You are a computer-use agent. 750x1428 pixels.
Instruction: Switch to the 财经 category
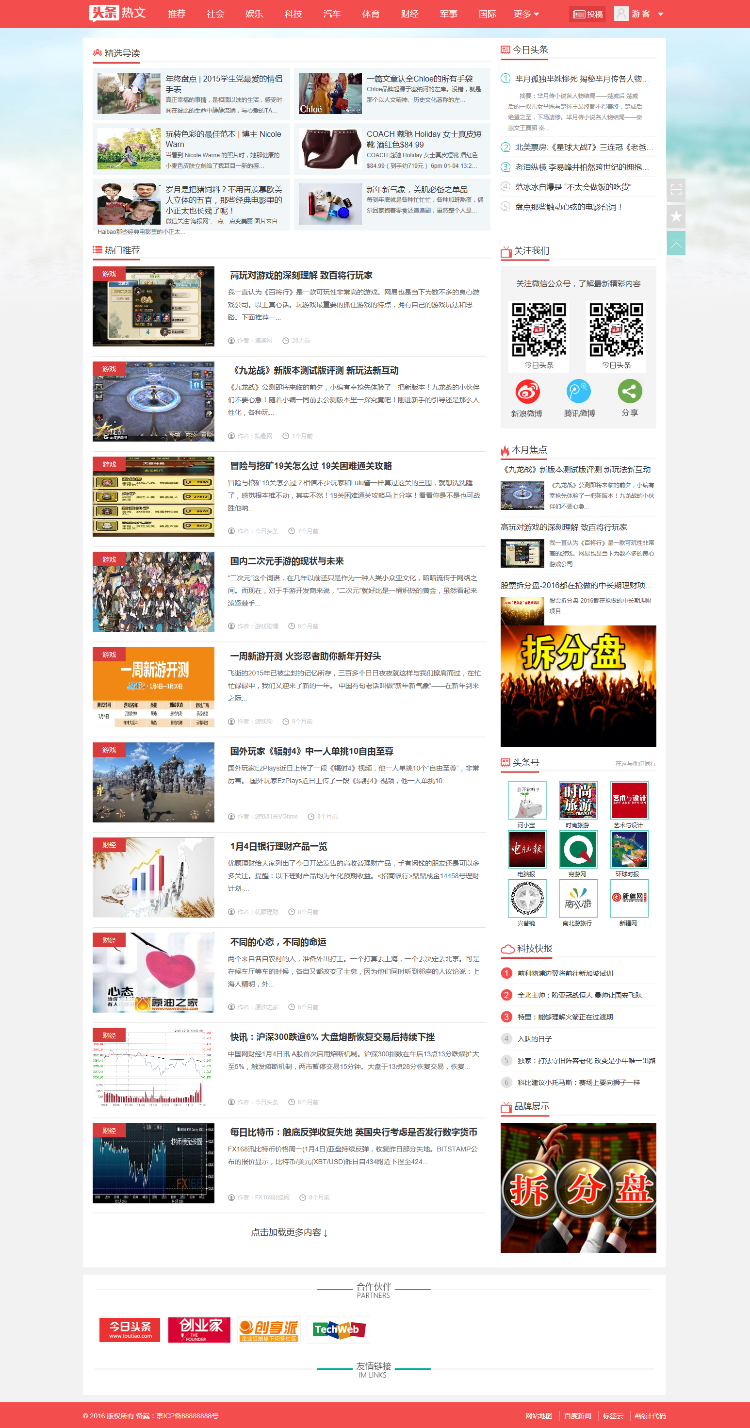click(409, 14)
